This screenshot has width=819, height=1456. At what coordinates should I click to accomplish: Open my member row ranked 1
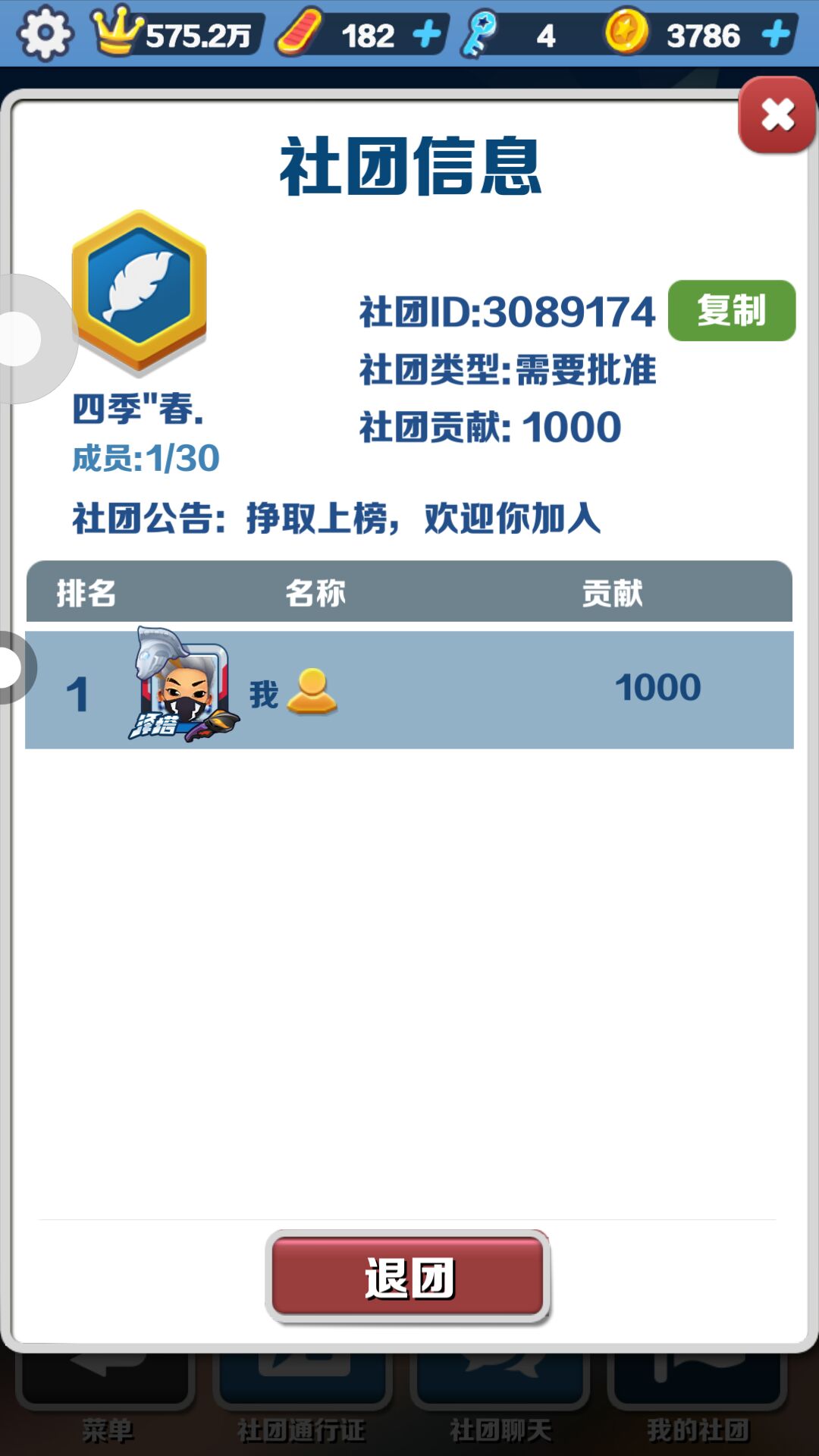coord(409,690)
